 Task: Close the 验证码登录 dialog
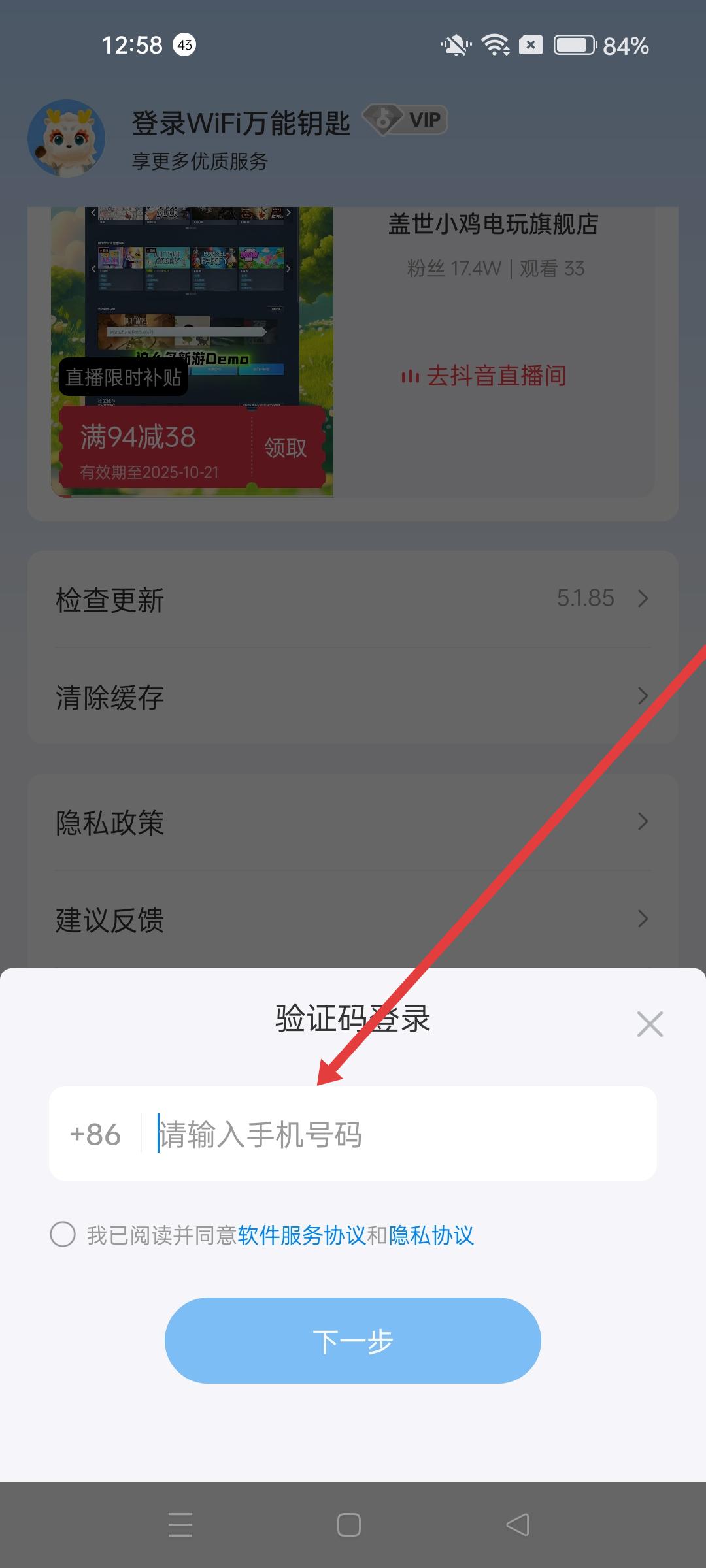point(650,1024)
